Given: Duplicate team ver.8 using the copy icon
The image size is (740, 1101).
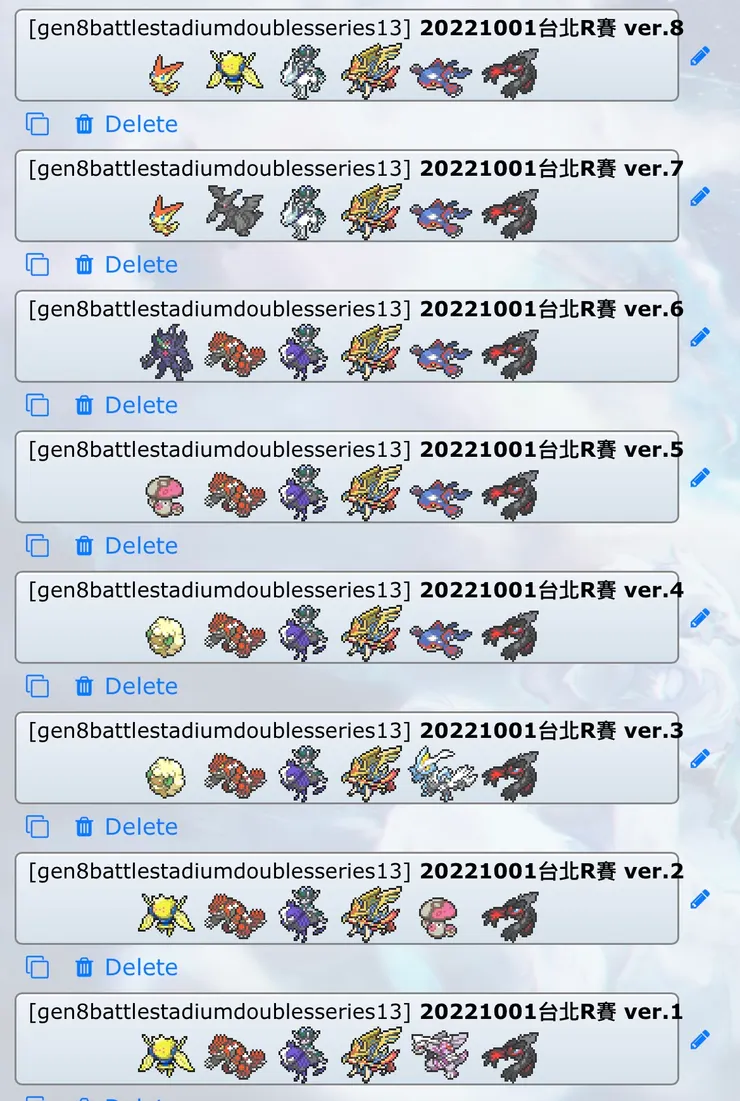Looking at the screenshot, I should click(x=37, y=125).
